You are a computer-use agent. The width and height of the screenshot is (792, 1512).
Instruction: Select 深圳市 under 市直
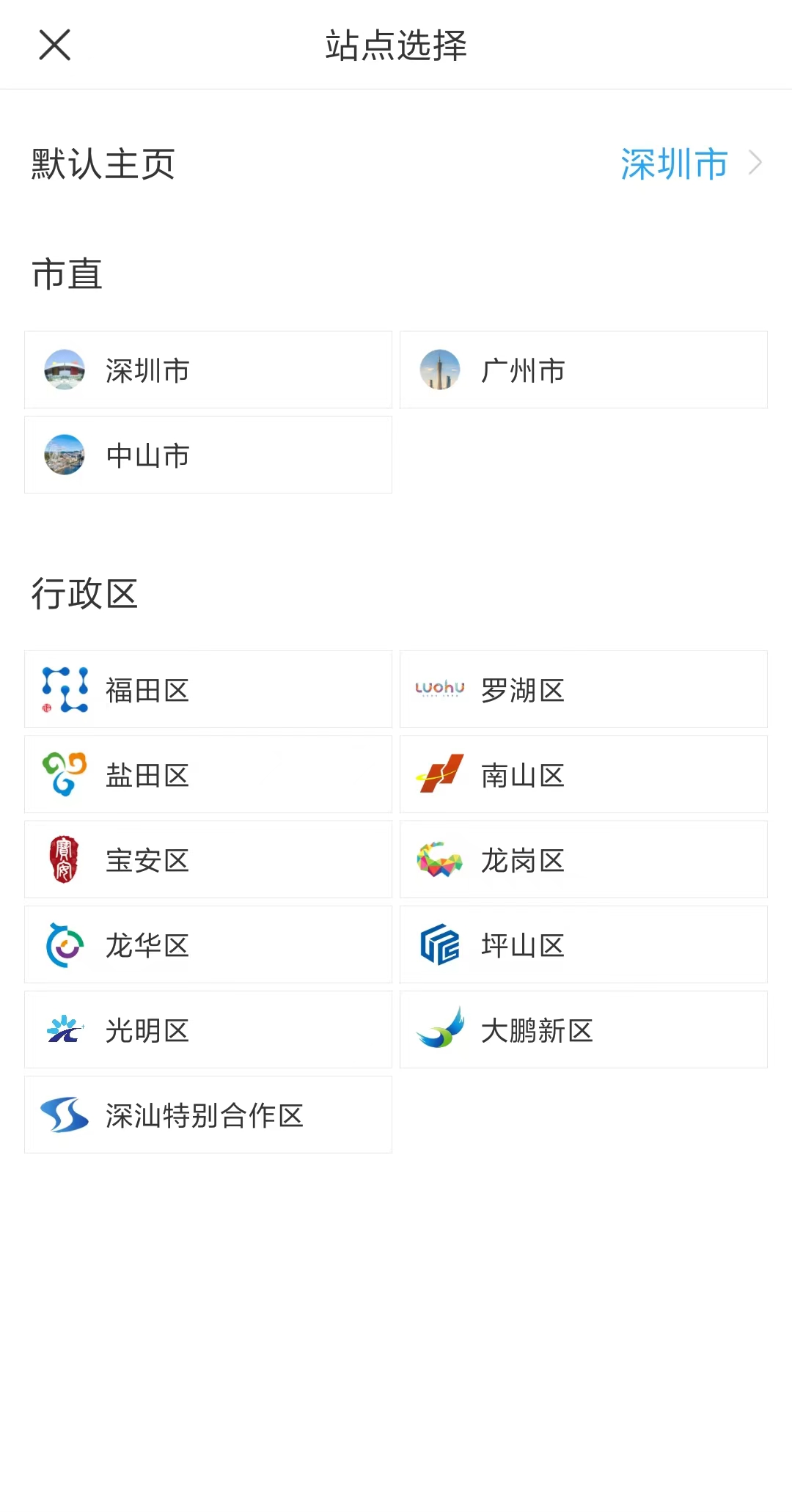tap(208, 370)
